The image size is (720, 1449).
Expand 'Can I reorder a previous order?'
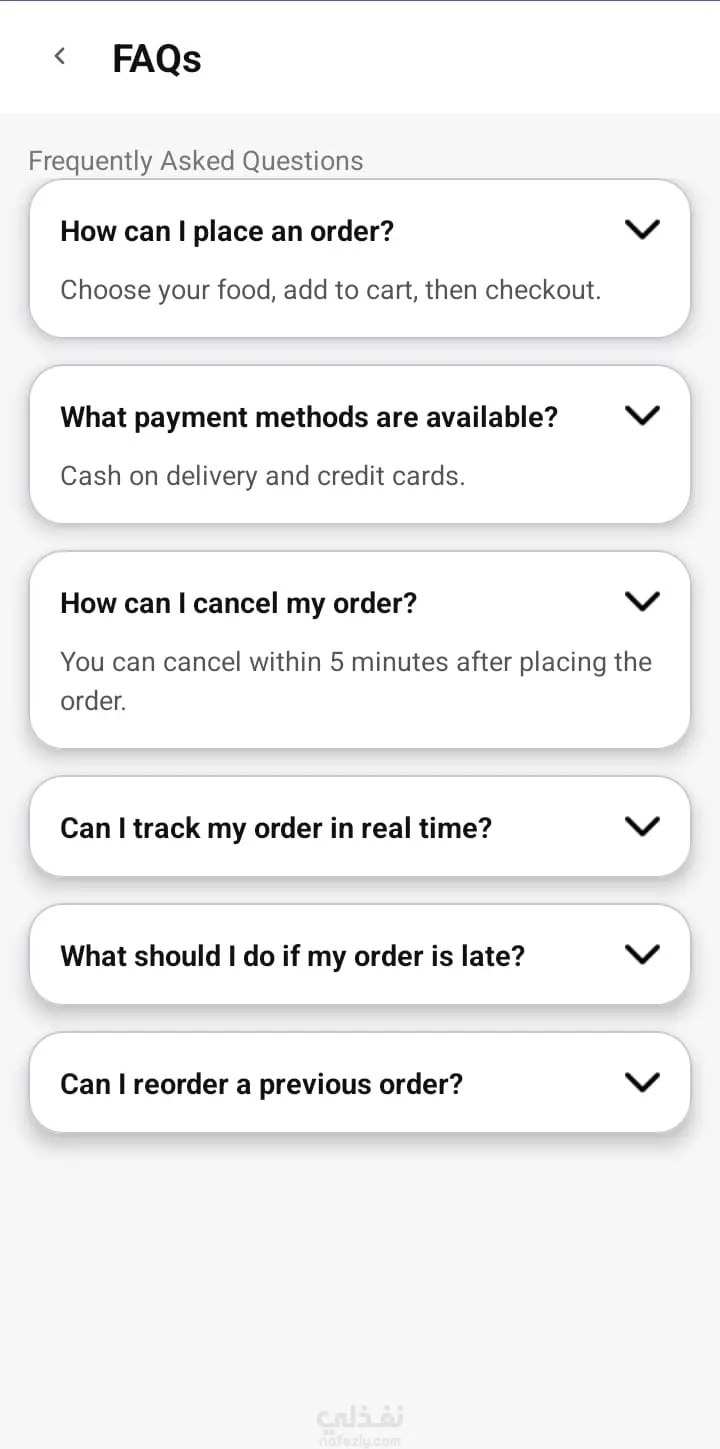641,1082
